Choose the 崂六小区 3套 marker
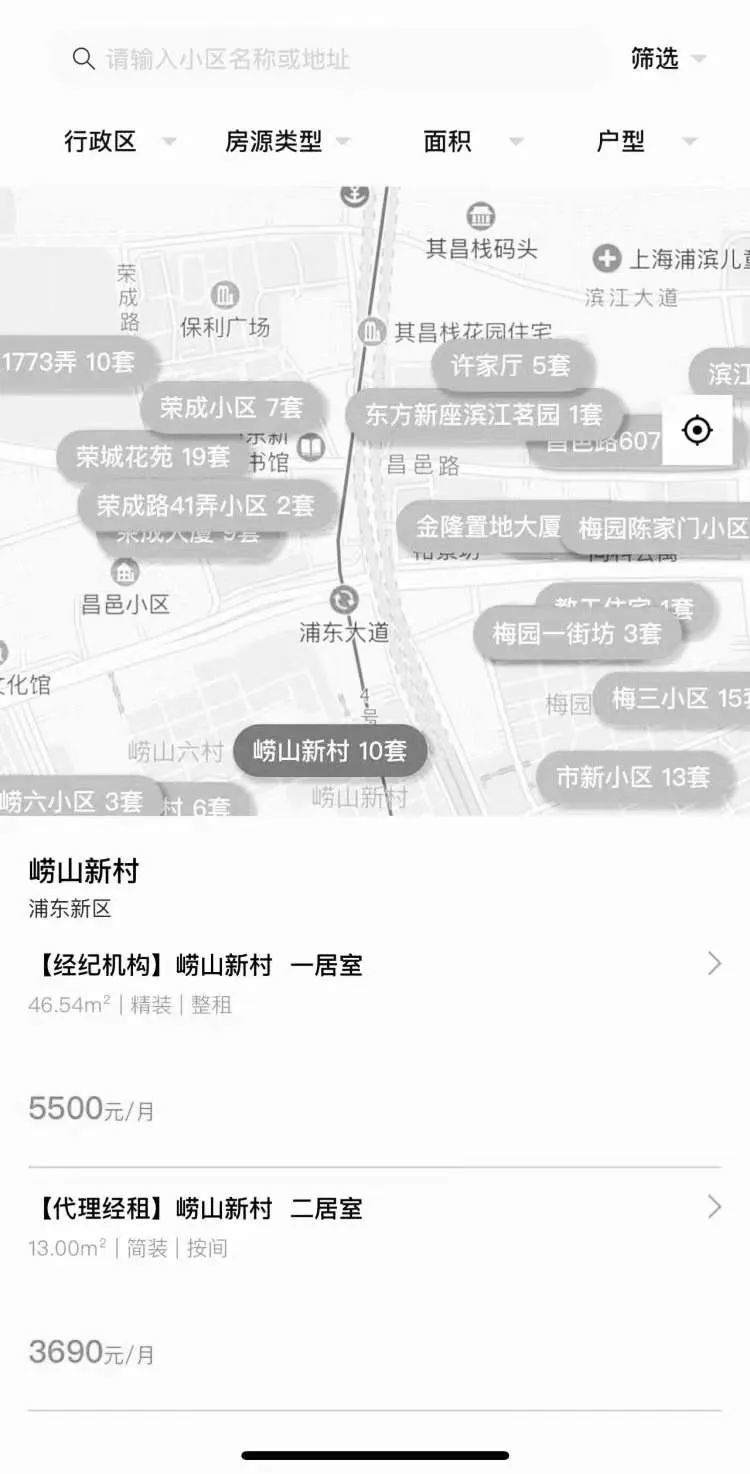750x1474 pixels. [75, 801]
